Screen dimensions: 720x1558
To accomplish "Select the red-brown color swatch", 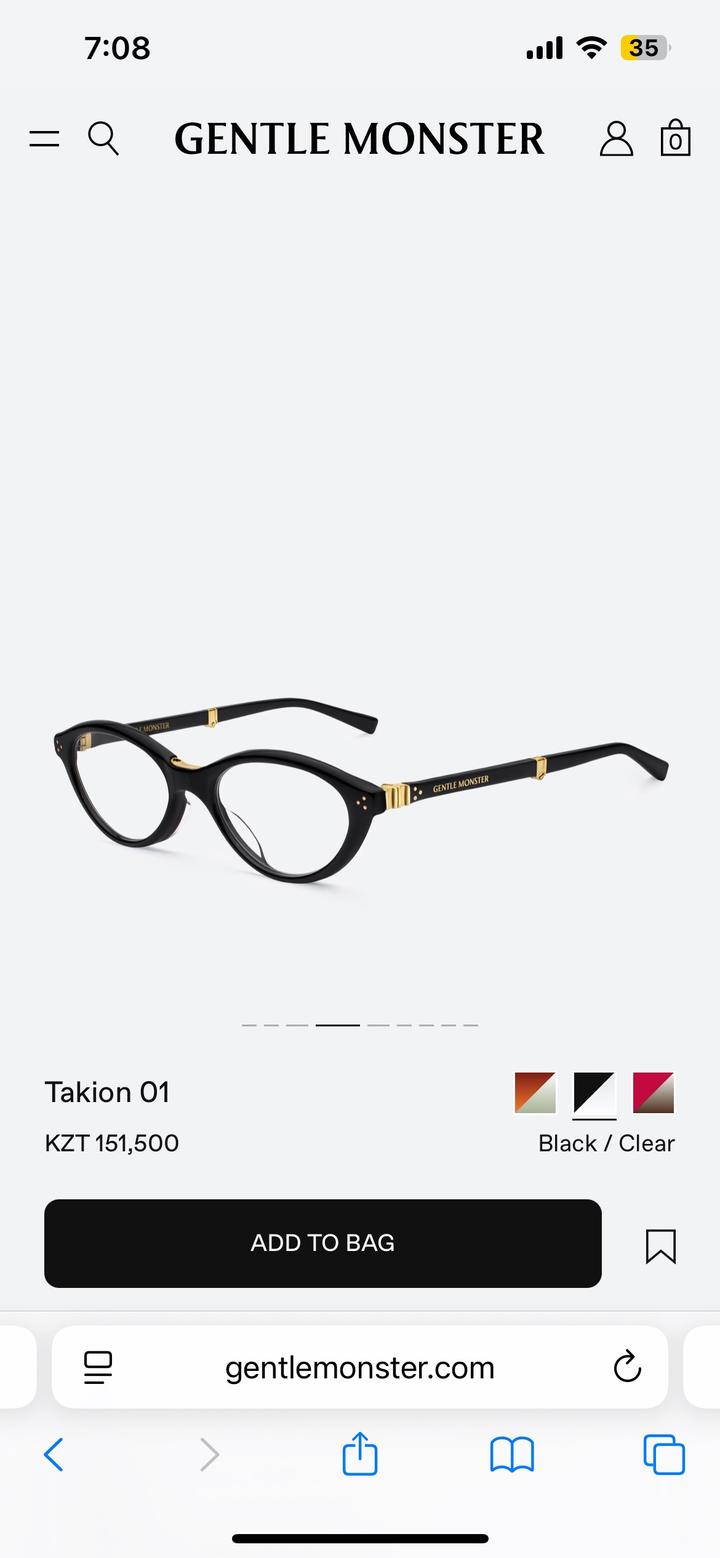I will (x=535, y=1093).
